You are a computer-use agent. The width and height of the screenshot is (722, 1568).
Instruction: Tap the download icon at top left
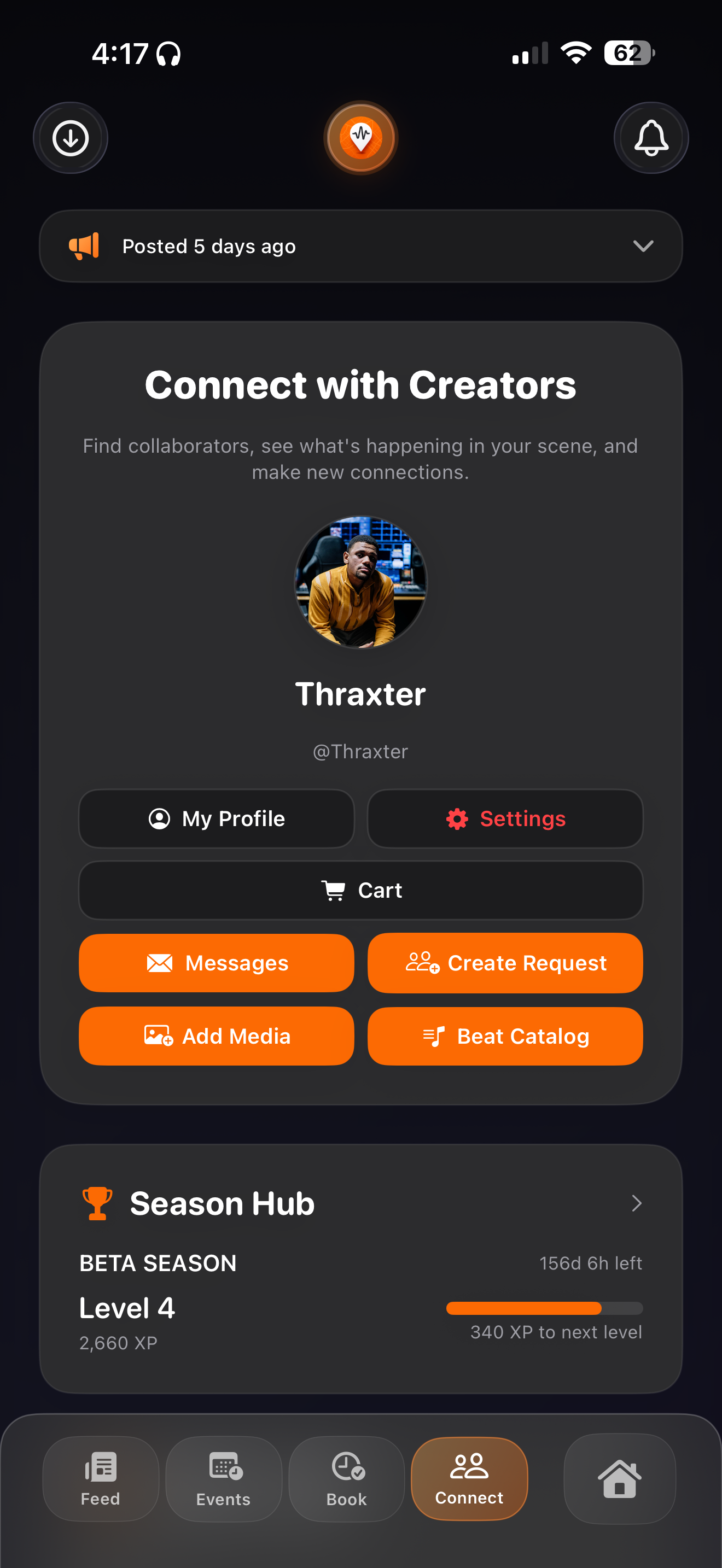pos(71,138)
